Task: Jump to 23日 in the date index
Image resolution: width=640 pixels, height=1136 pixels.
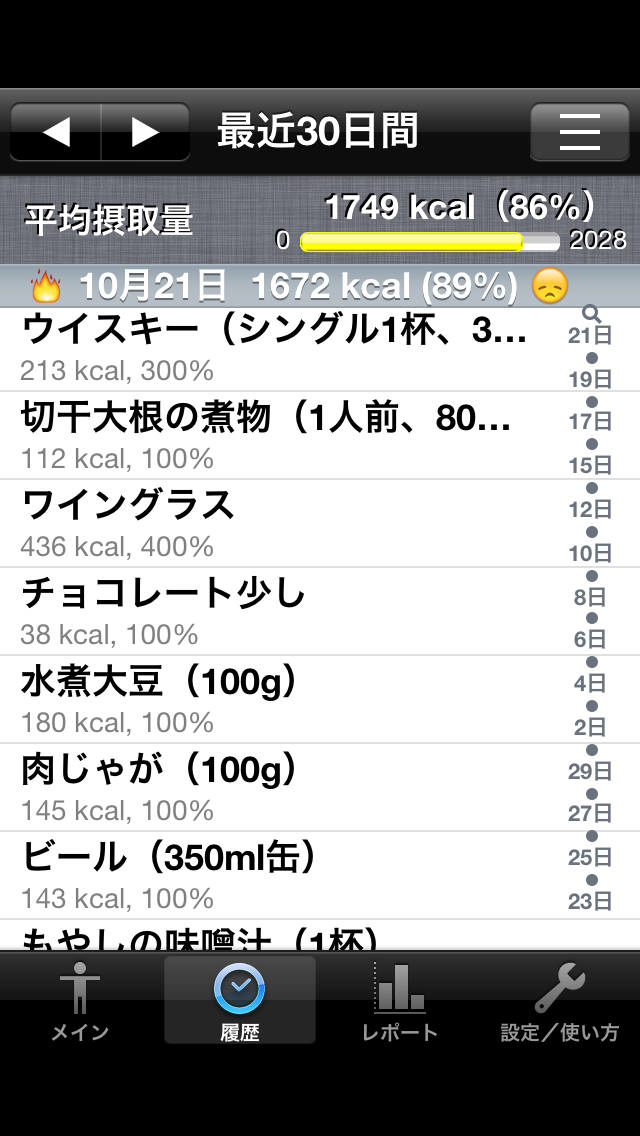Action: (590, 901)
